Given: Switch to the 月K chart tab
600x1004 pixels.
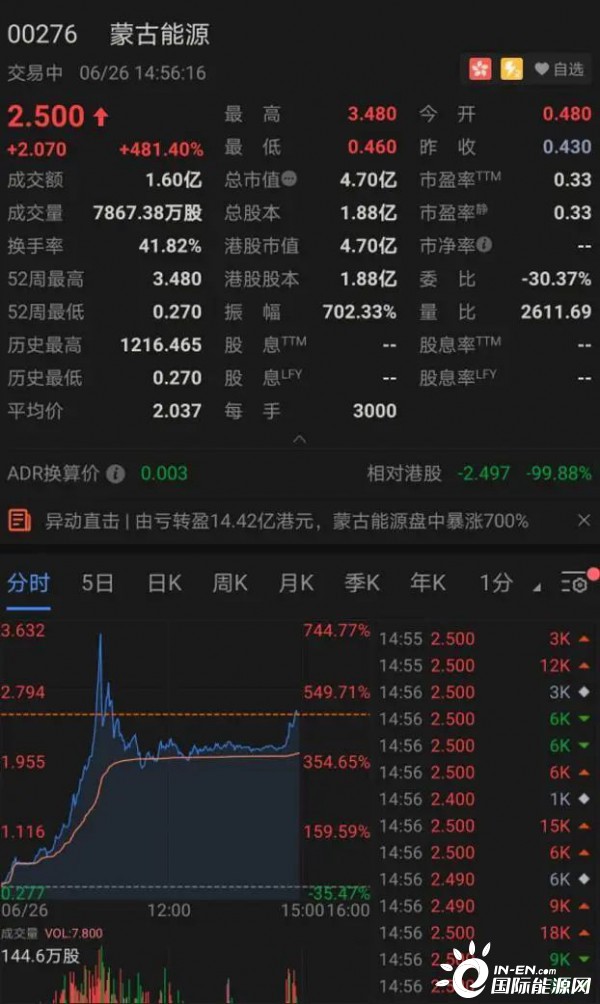Looking at the screenshot, I should [296, 583].
